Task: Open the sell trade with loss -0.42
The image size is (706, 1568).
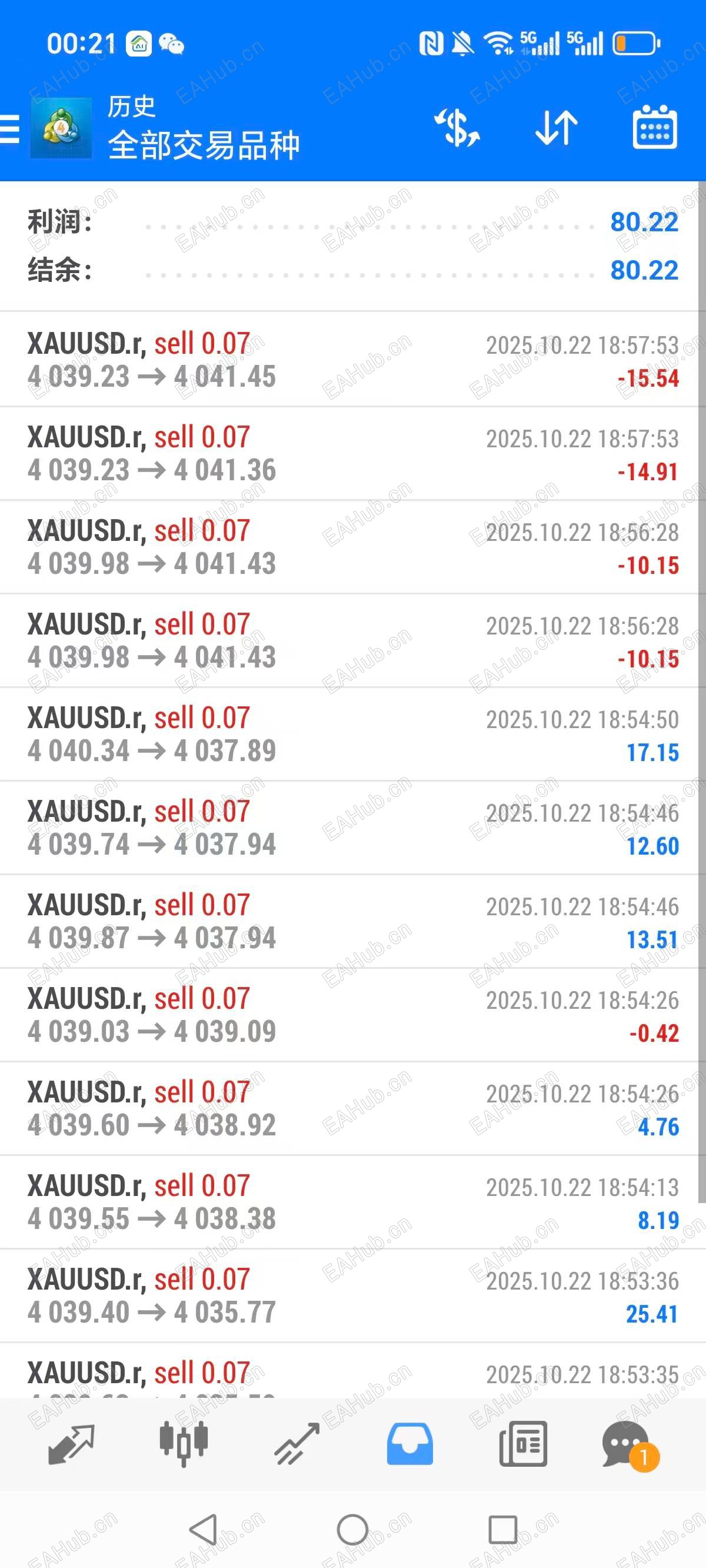Action: [353, 1015]
